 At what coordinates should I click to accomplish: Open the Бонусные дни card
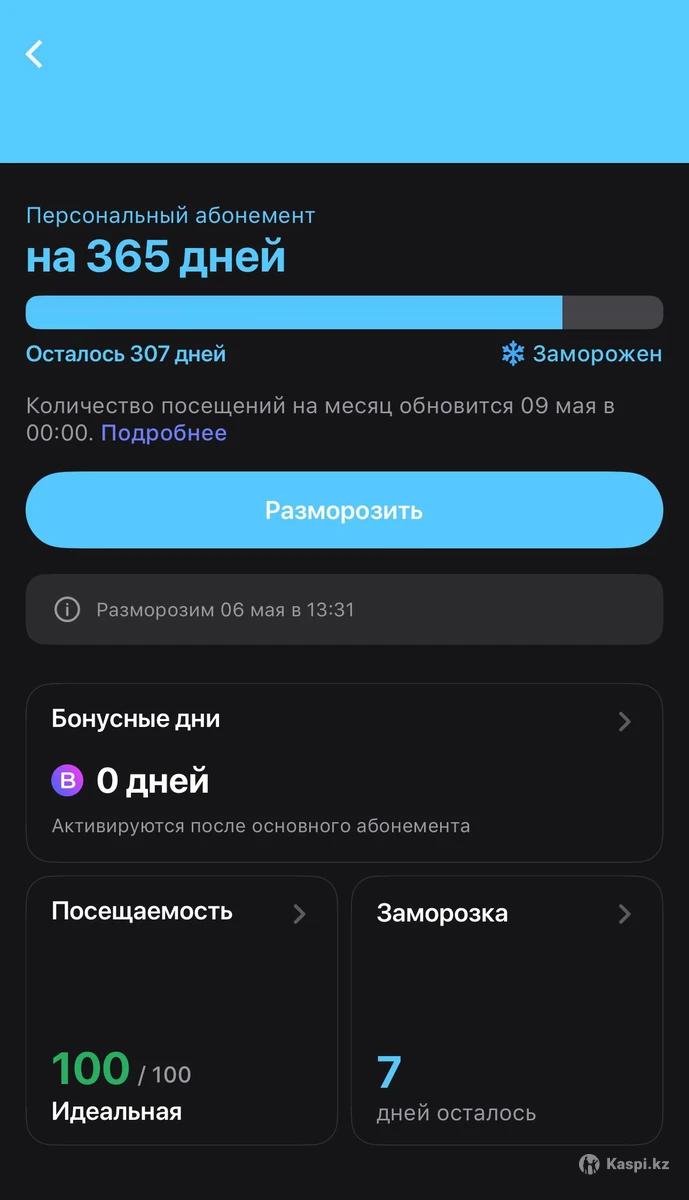[x=344, y=772]
